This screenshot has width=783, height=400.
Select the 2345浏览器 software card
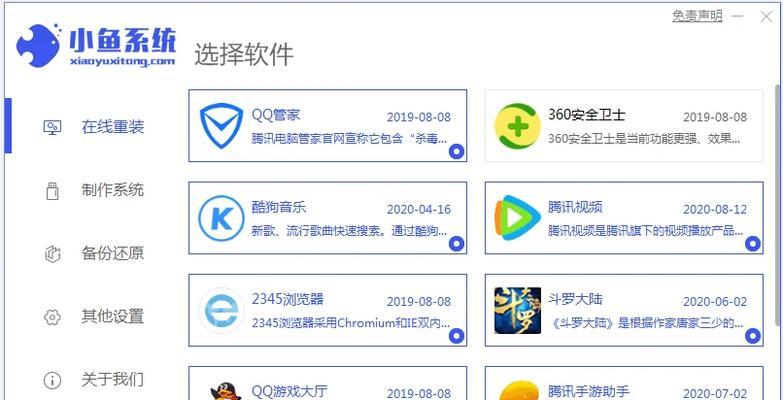327,310
